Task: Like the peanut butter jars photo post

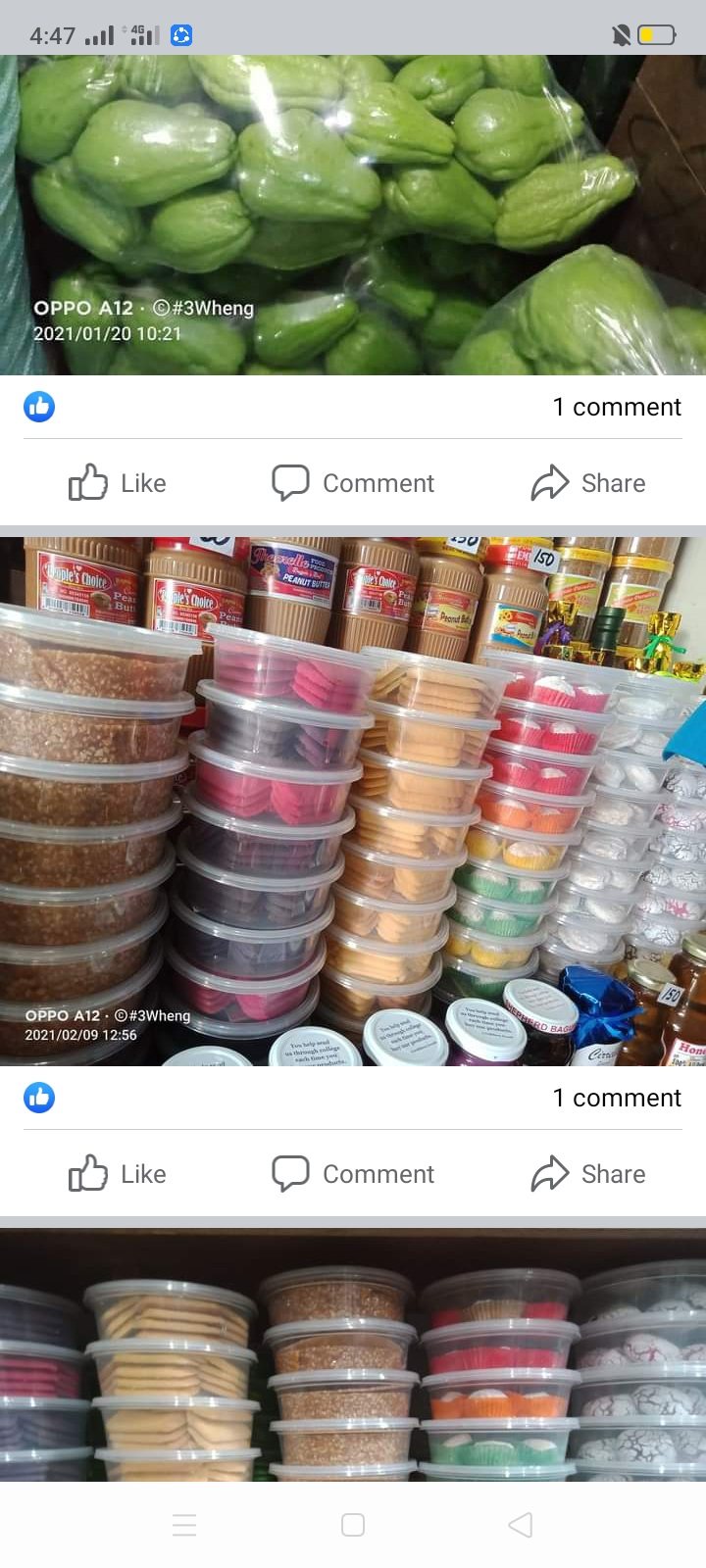Action: point(118,1174)
